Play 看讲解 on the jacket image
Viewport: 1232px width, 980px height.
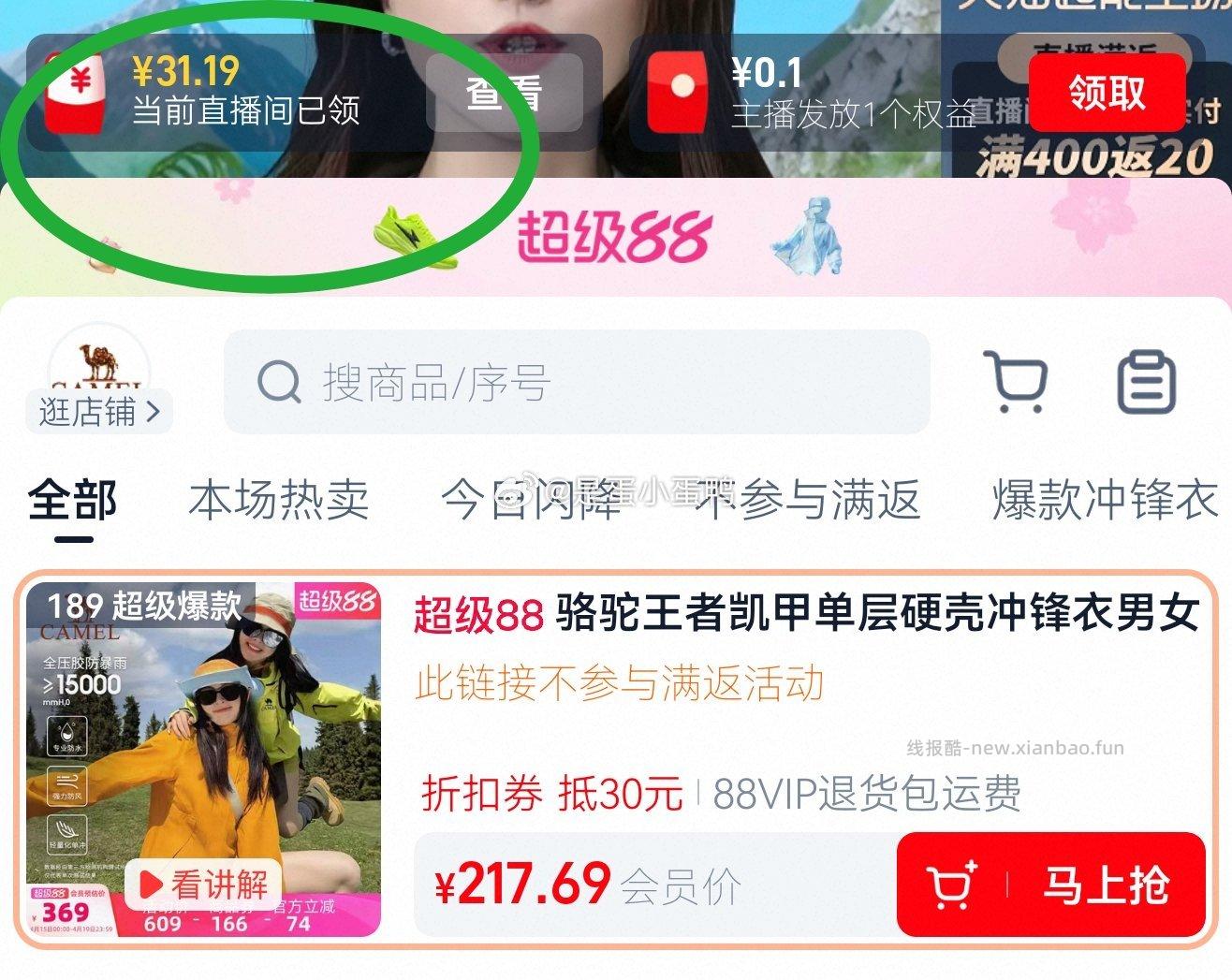click(x=203, y=884)
